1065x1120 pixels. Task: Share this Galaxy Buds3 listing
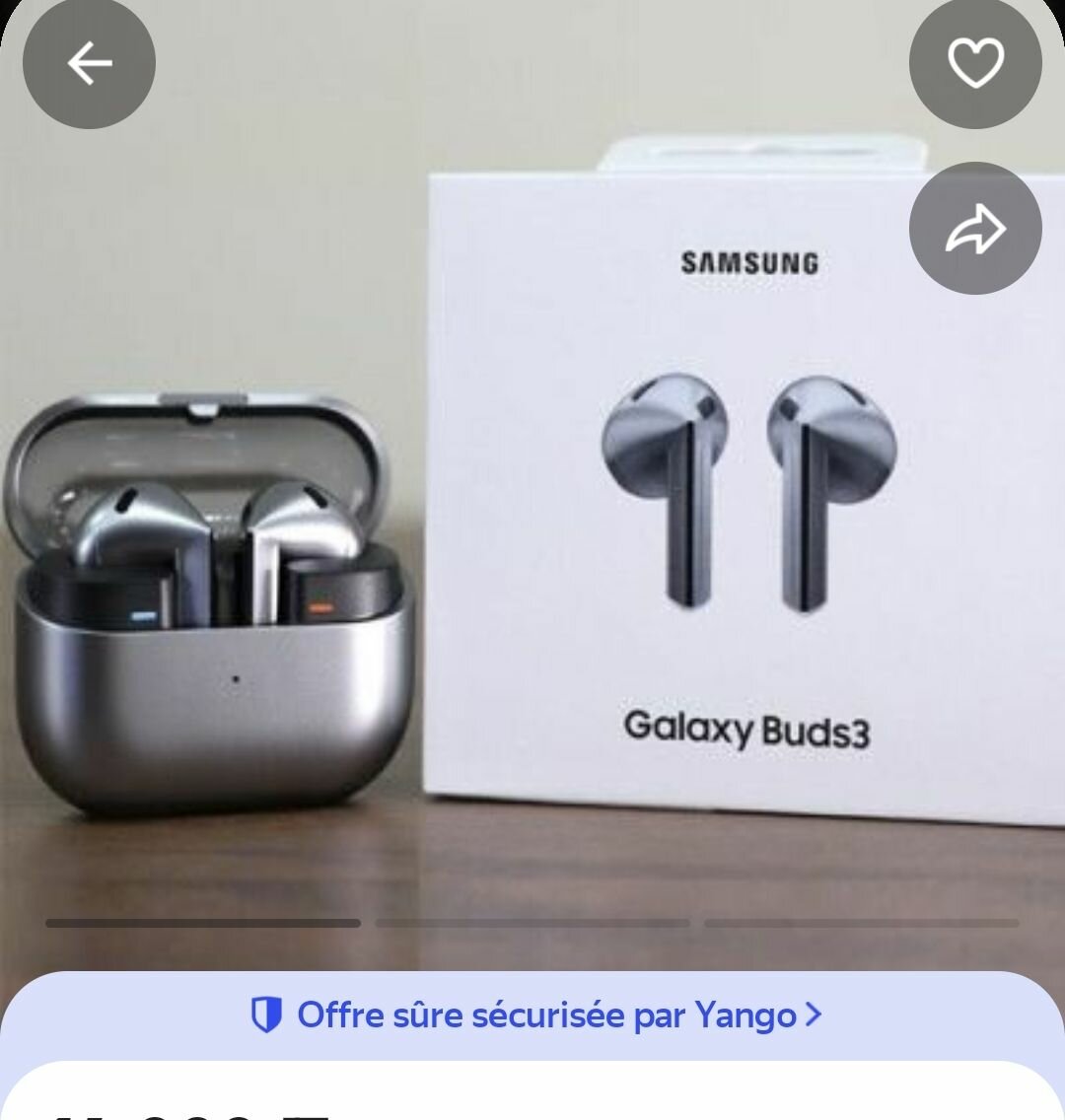(x=975, y=229)
